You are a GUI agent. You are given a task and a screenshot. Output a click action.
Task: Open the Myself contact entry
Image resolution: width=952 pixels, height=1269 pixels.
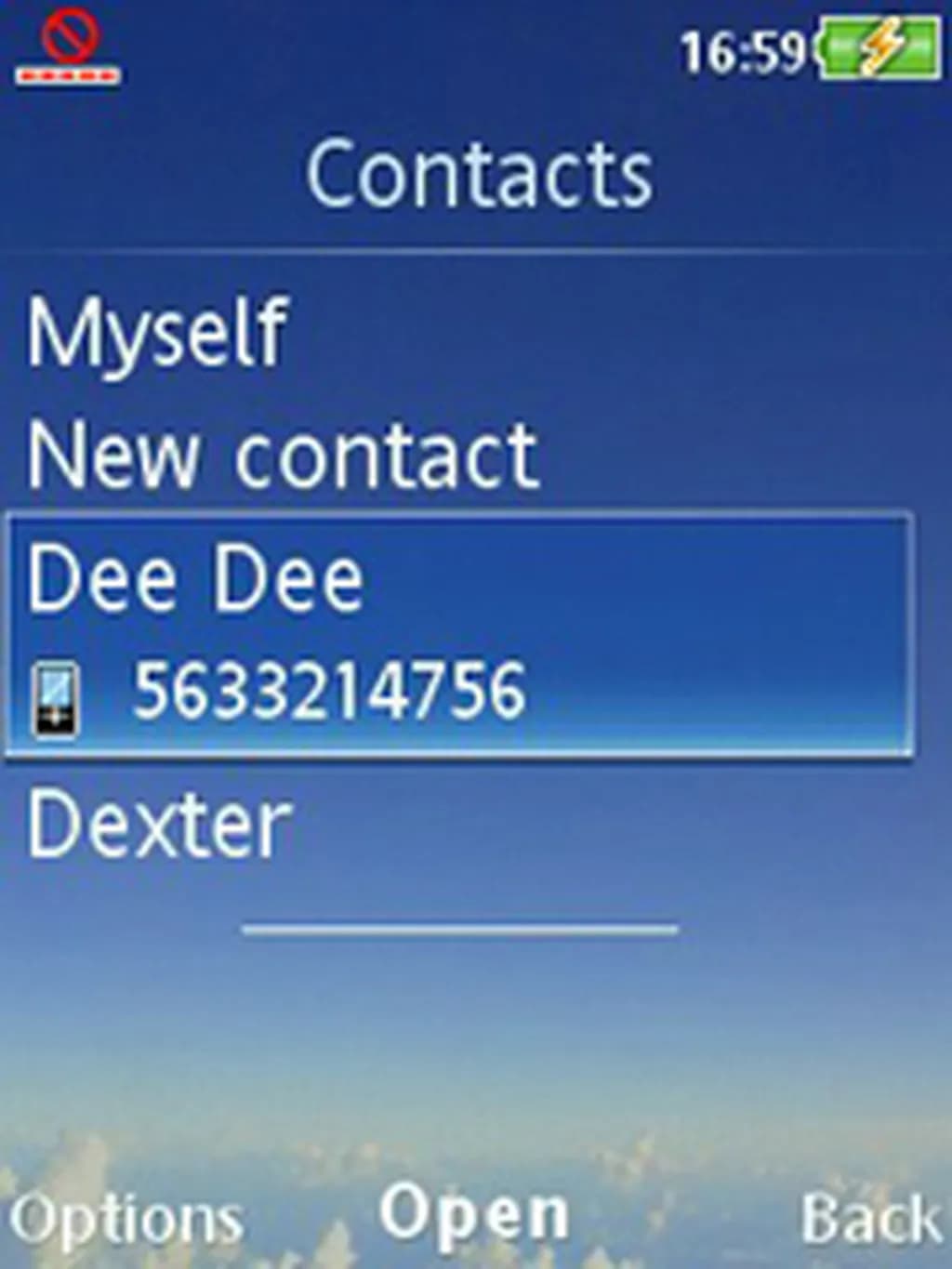point(156,332)
